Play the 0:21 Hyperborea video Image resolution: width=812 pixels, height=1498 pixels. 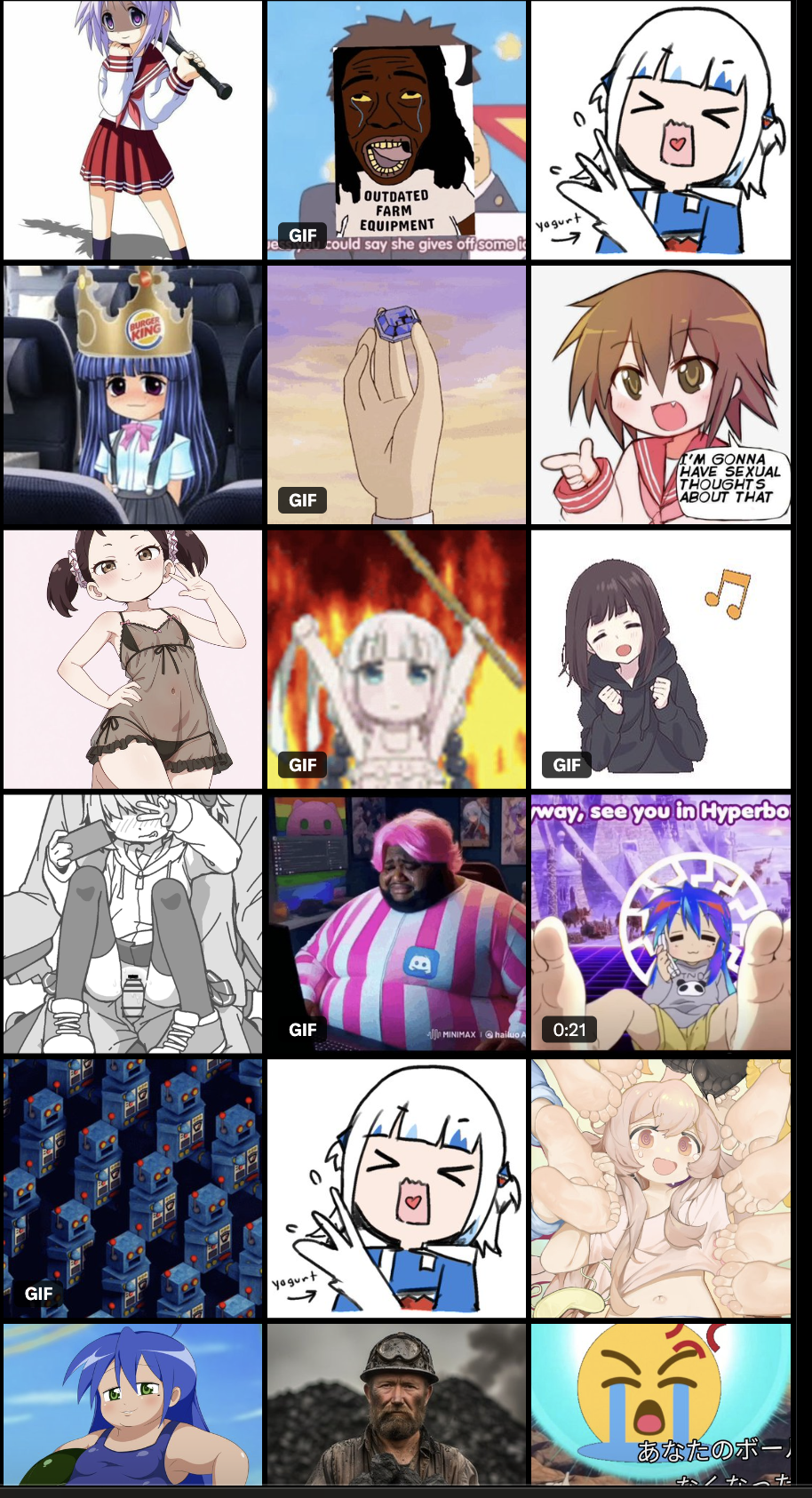(660, 924)
